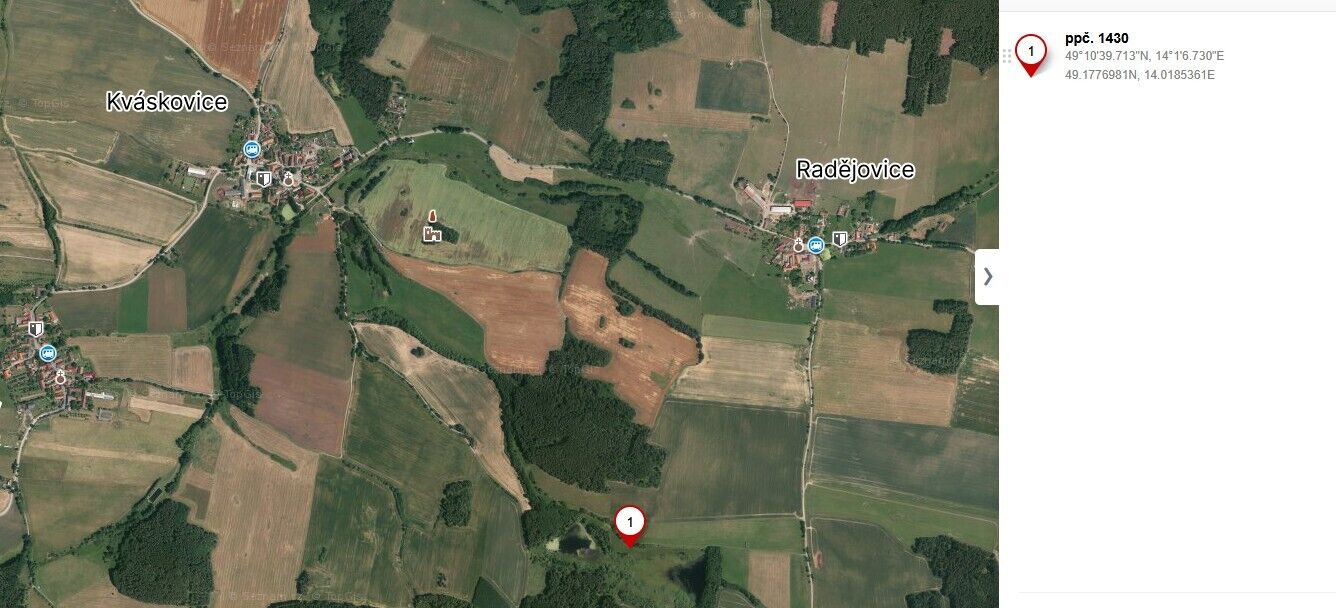Open the ppč. 1430 point entry
Viewport: 1336px width, 608px height.
point(1097,38)
